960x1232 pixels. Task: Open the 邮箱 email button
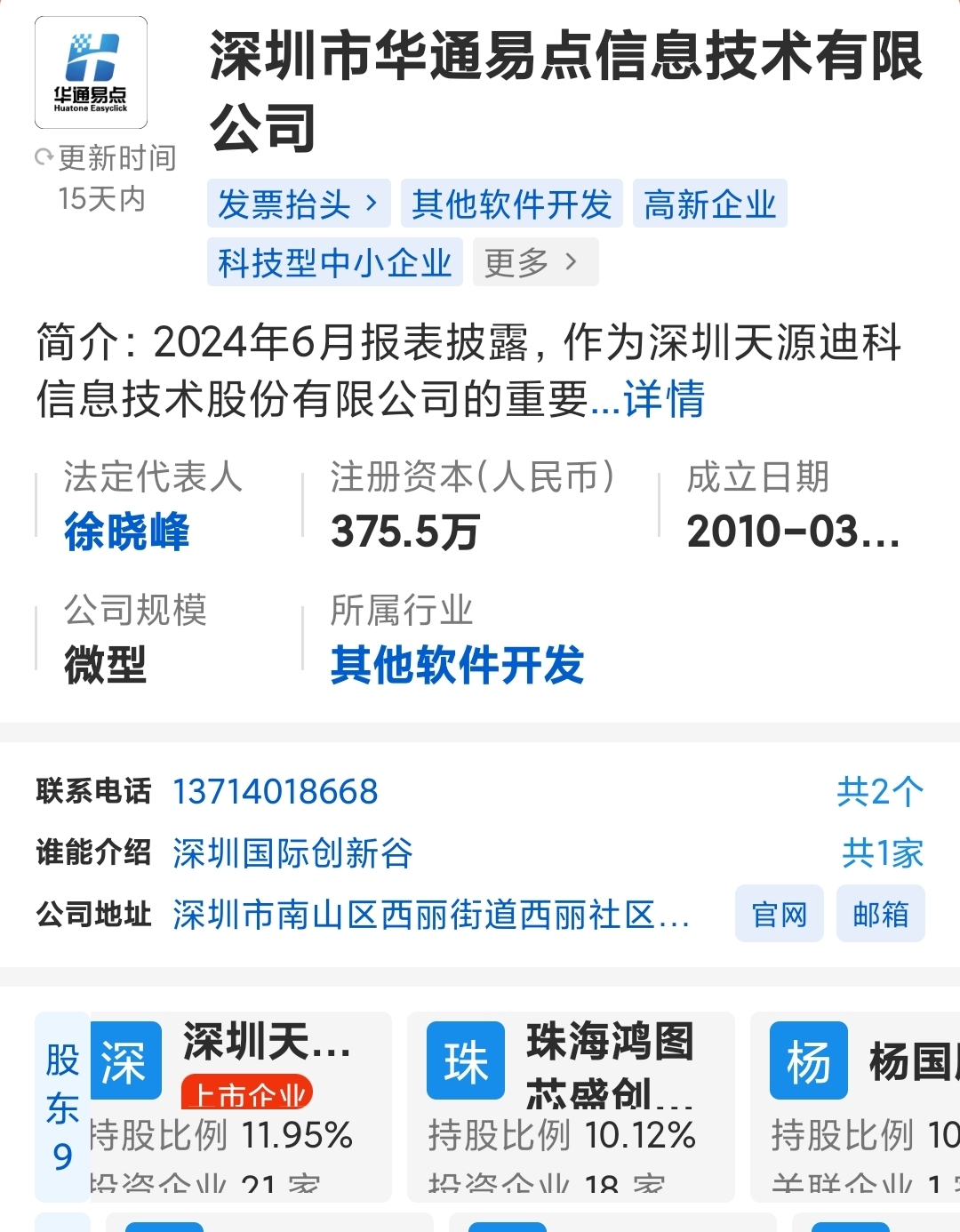click(880, 914)
